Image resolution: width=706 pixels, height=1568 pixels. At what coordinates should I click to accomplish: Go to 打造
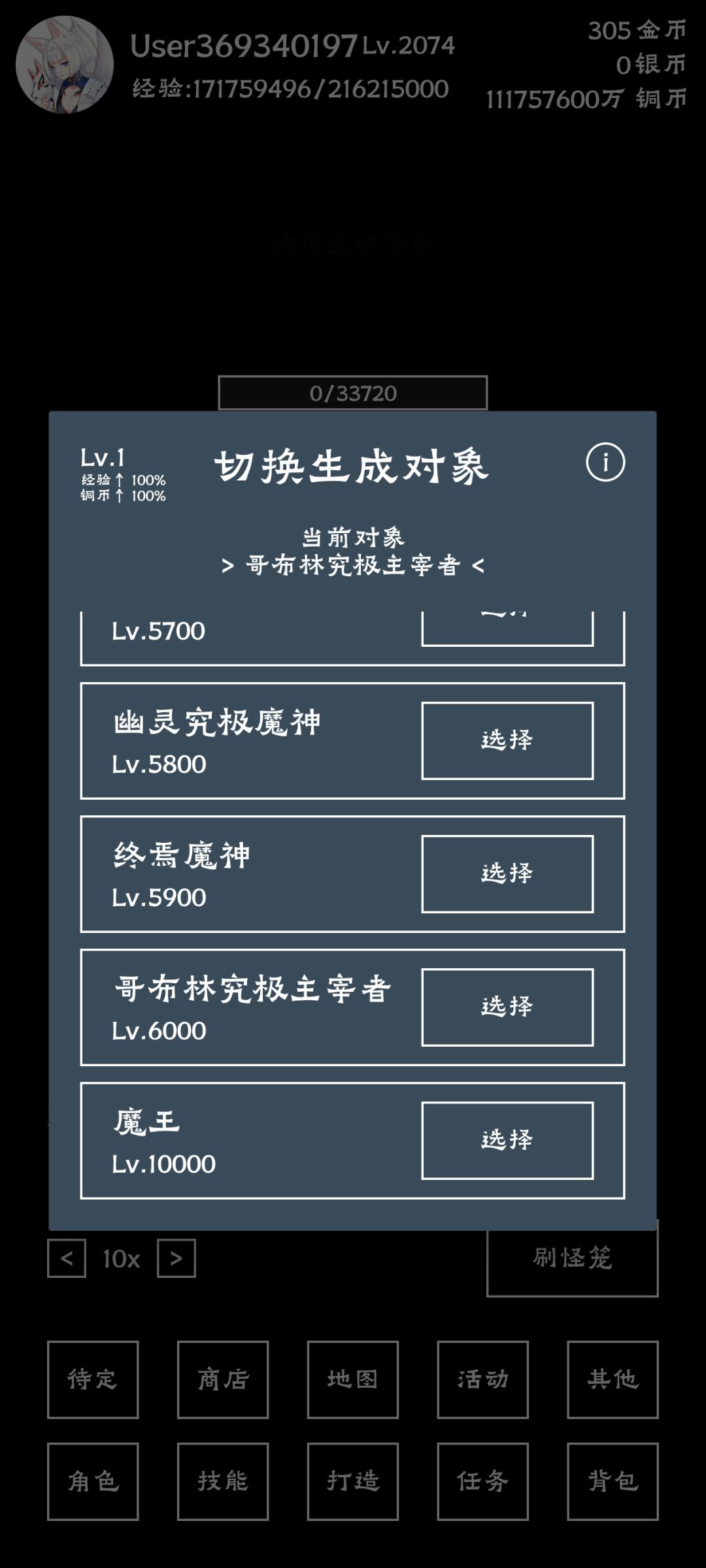click(353, 1481)
